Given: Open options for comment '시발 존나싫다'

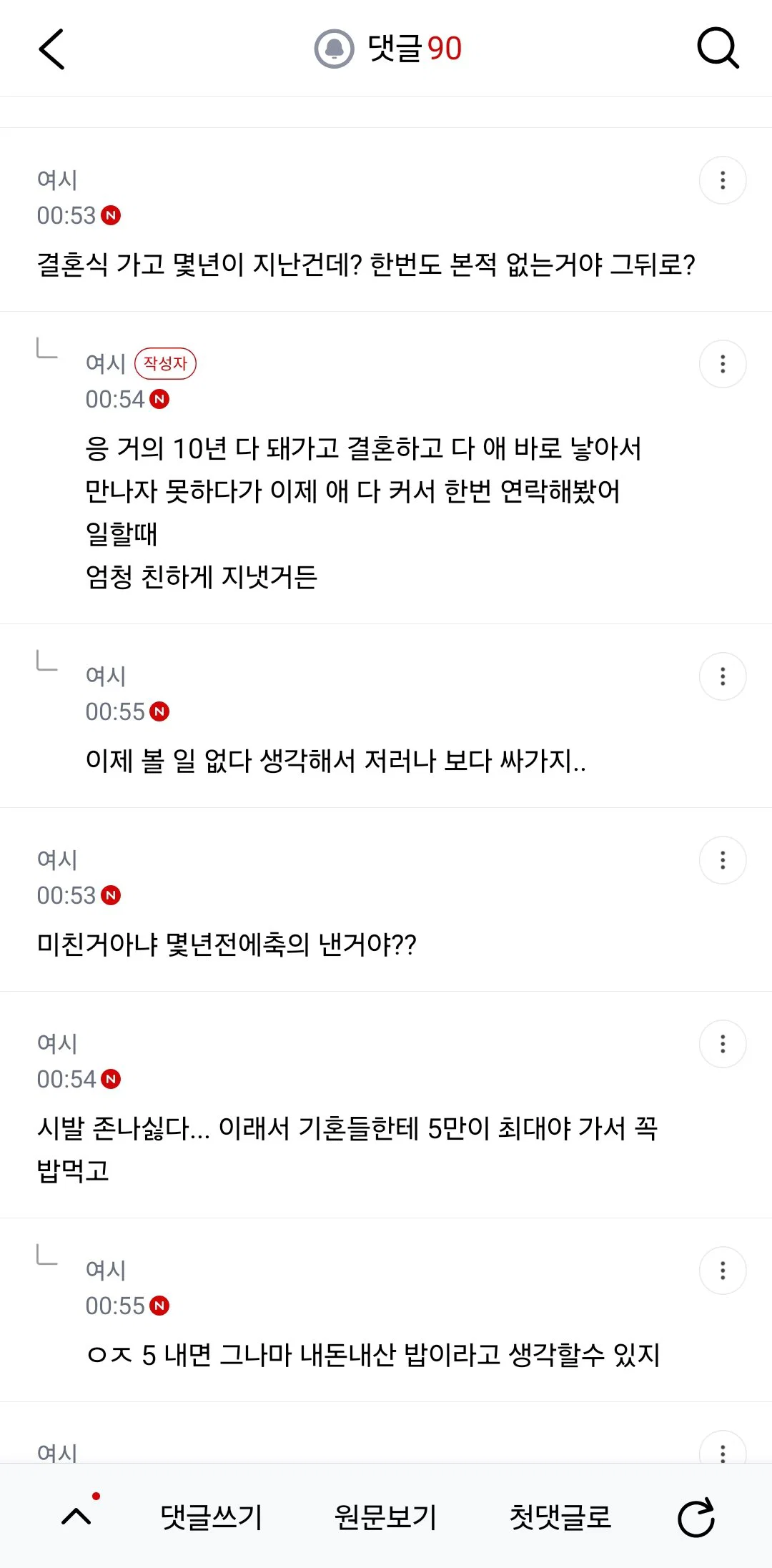Looking at the screenshot, I should pyautogui.click(x=723, y=1044).
